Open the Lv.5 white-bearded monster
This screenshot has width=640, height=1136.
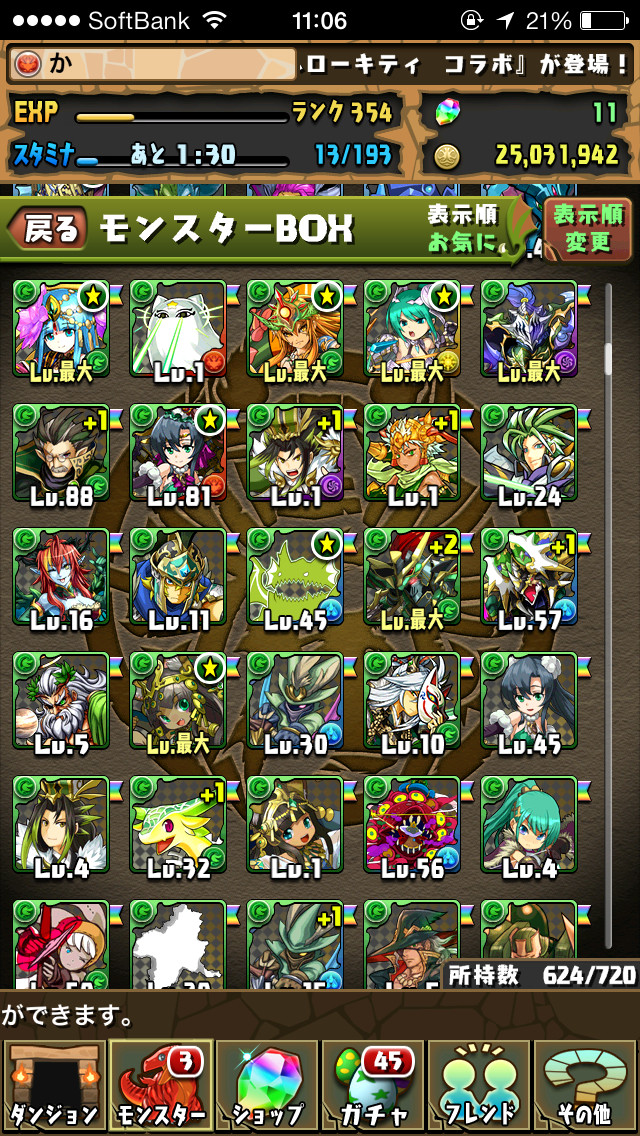pos(61,701)
